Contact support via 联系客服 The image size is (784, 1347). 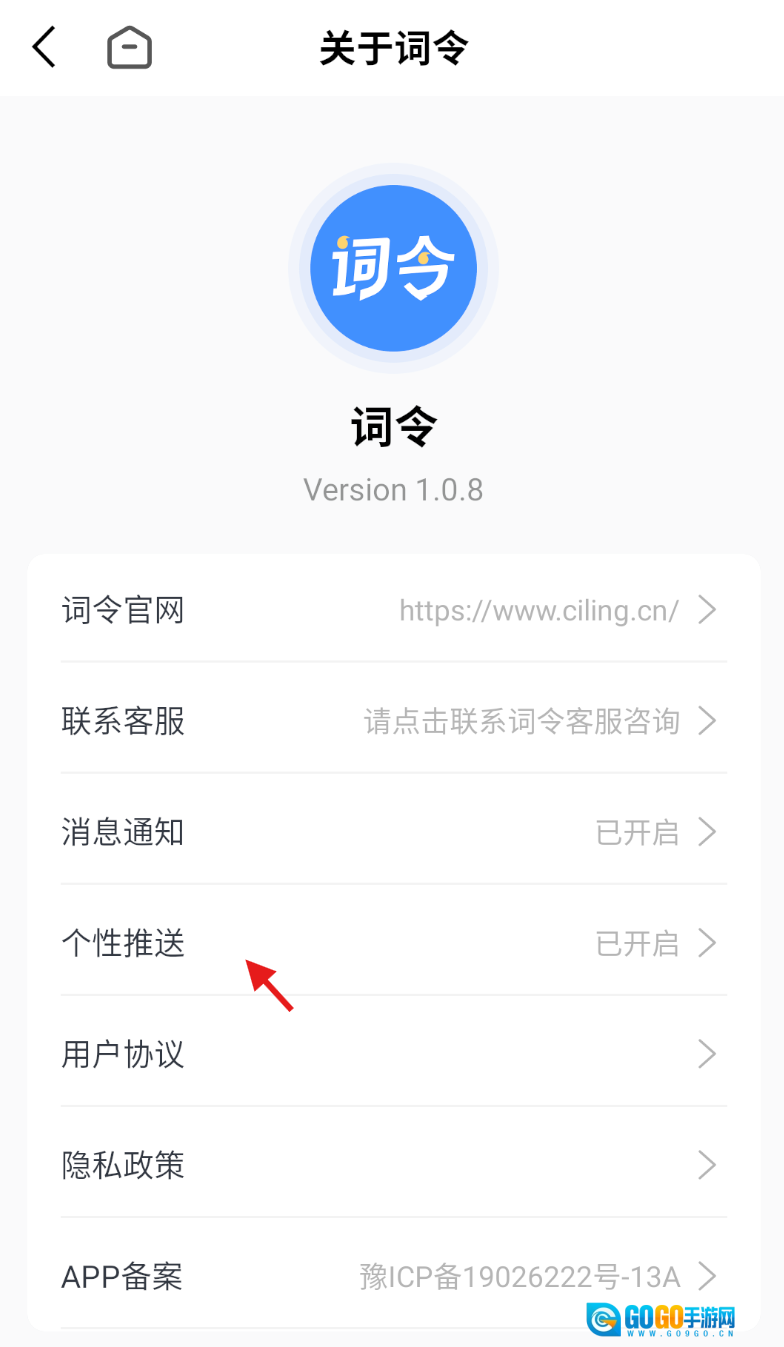pyautogui.click(x=393, y=721)
